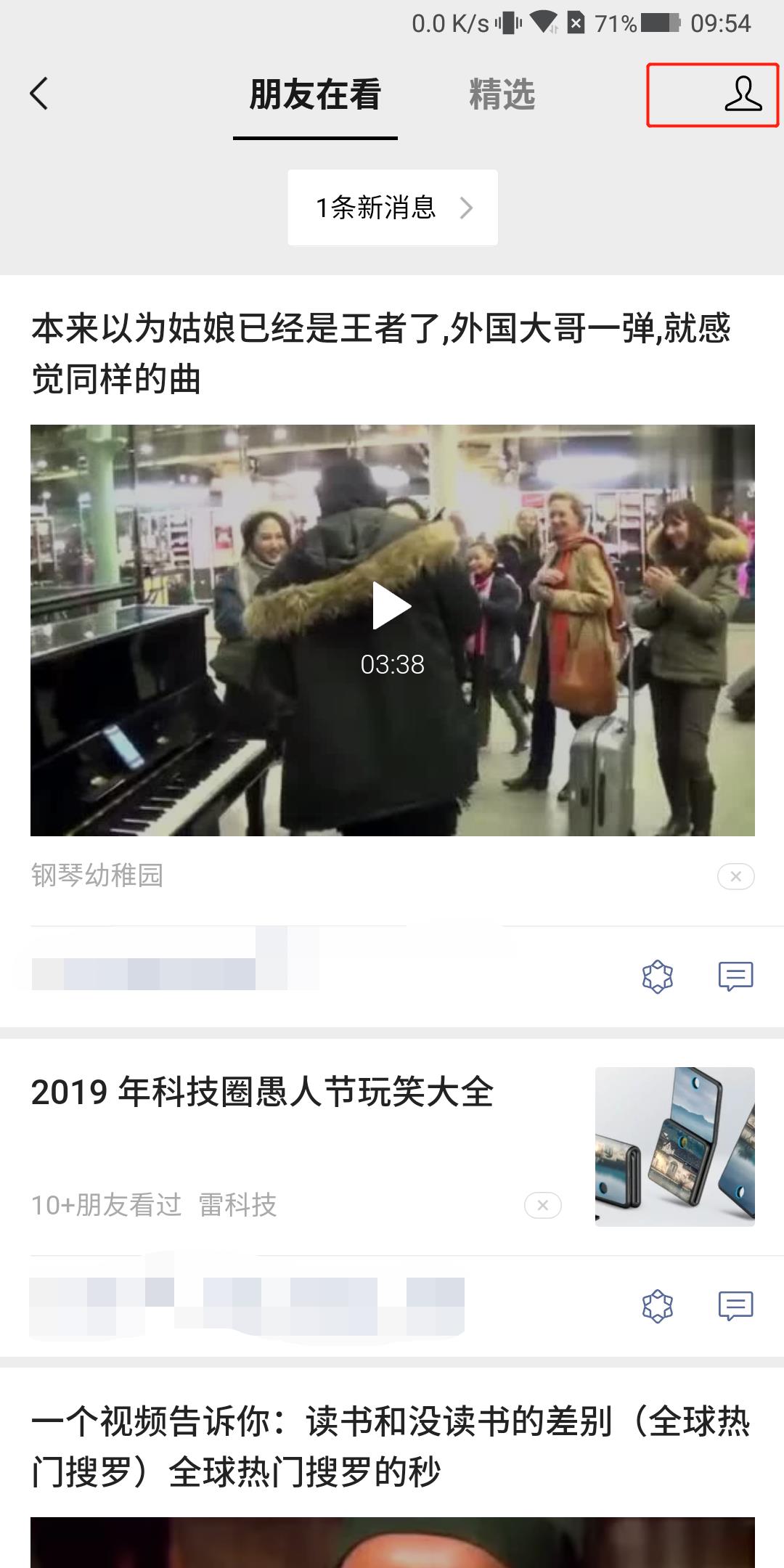Open article 2019 年科技圈愚人节玩笑大全
This screenshot has height=1568, width=784.
click(262, 1092)
